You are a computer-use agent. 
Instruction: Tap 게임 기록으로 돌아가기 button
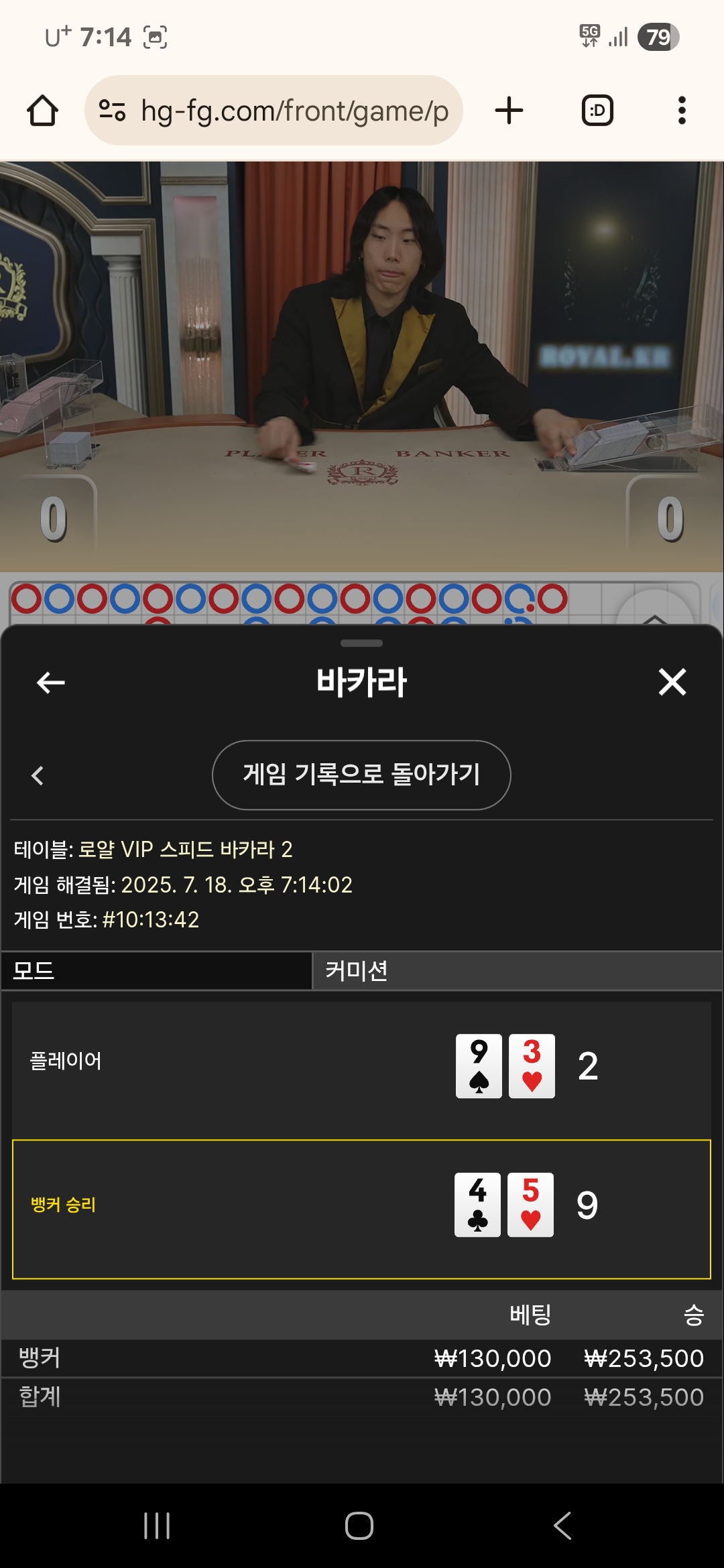click(x=361, y=775)
